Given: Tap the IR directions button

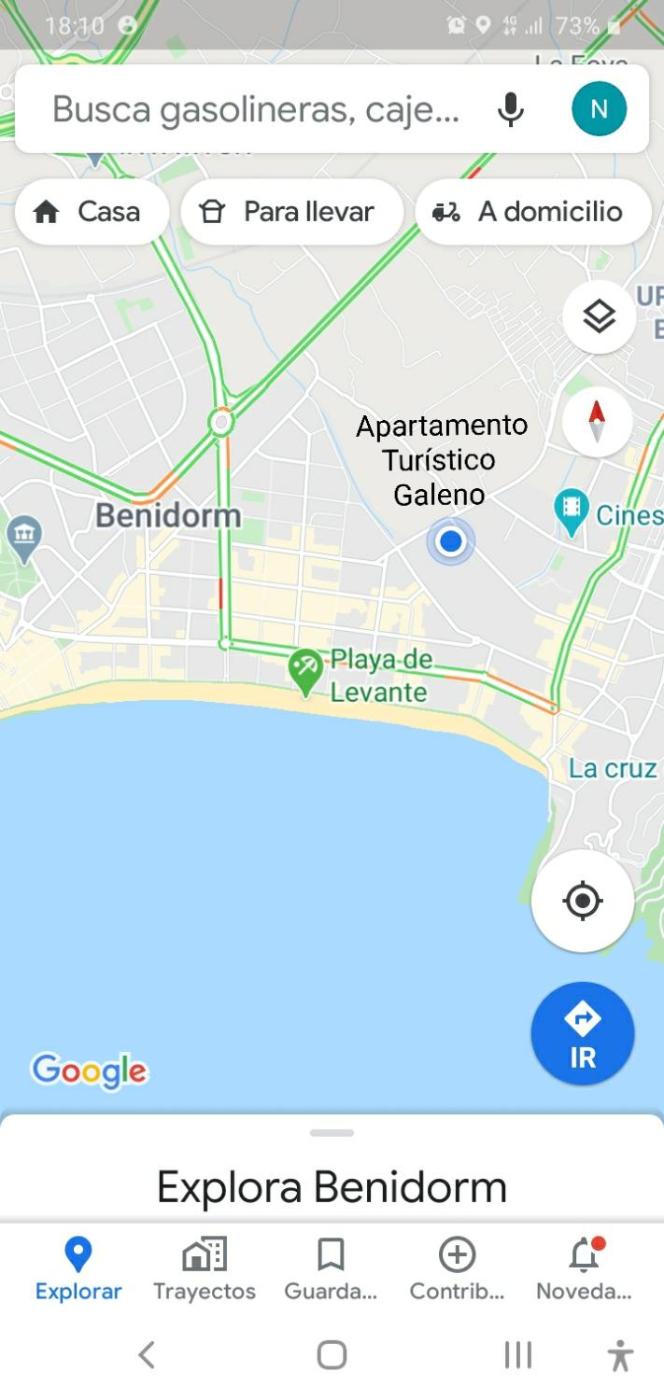Looking at the screenshot, I should point(582,1034).
